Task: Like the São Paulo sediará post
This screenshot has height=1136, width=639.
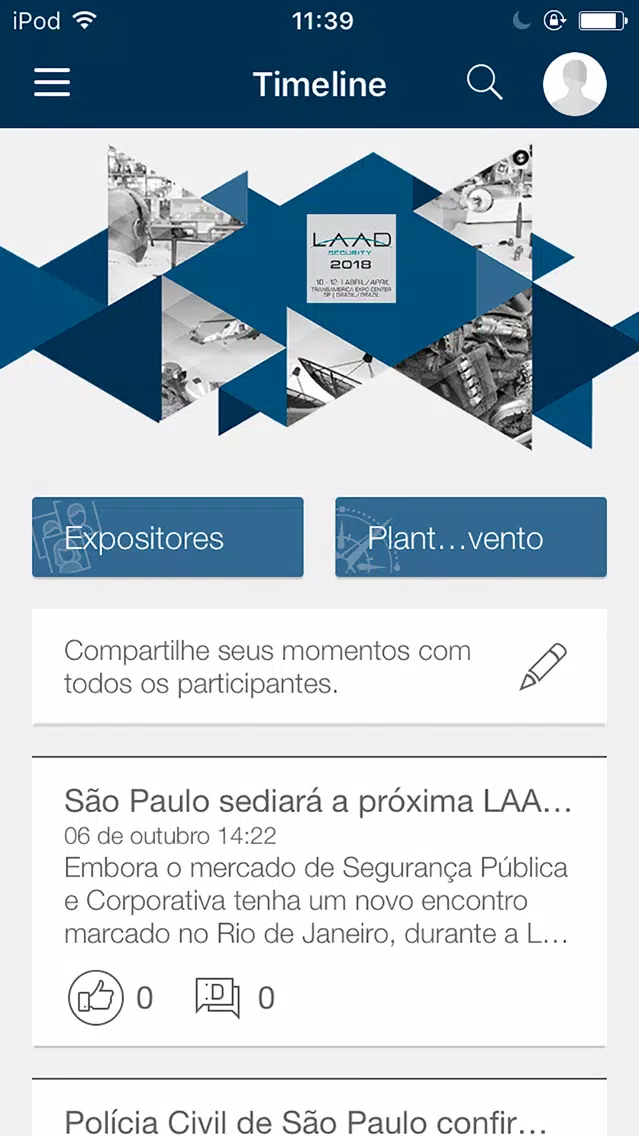Action: click(96, 998)
